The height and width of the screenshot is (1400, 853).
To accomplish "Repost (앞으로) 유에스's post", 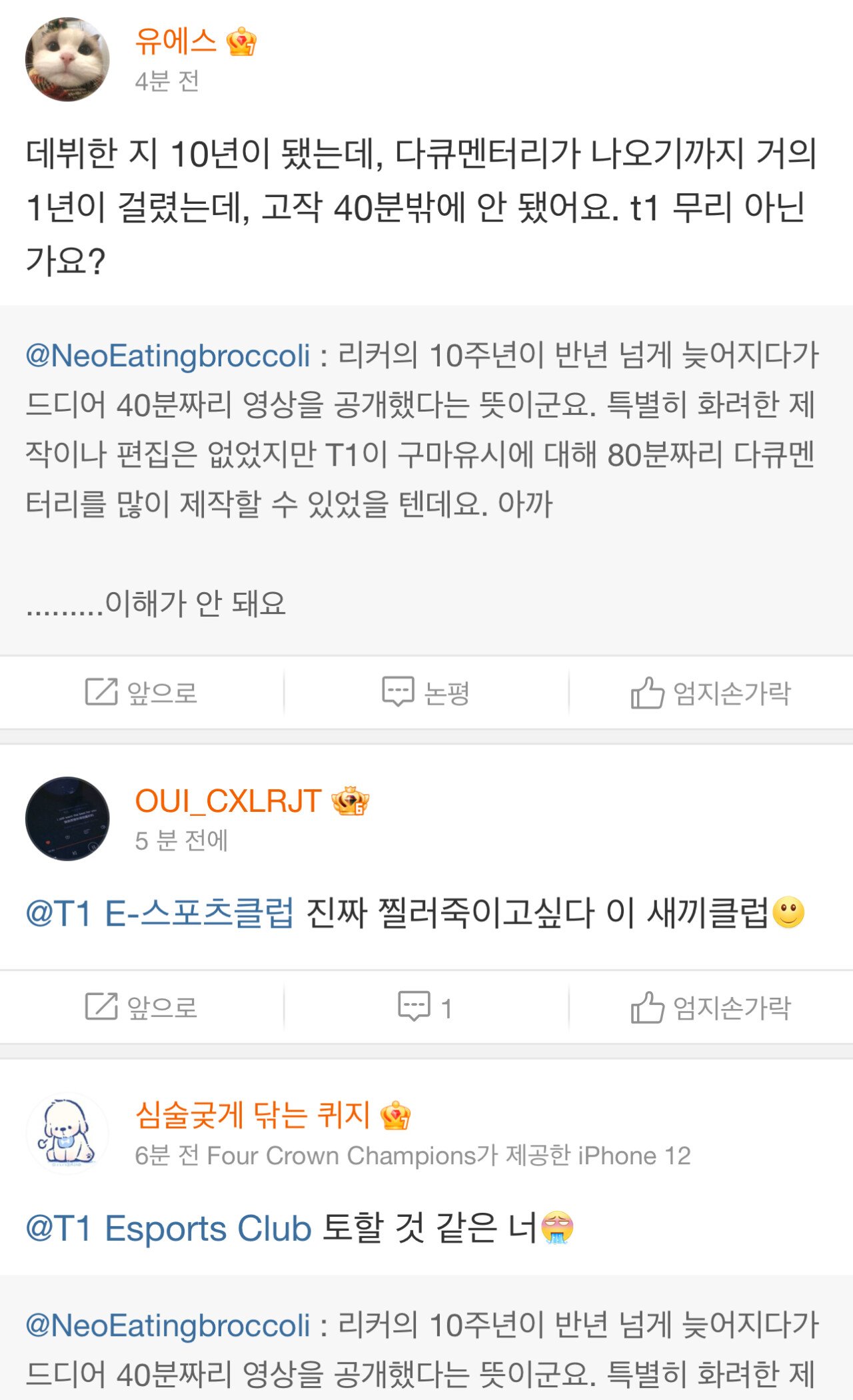I will (x=141, y=693).
